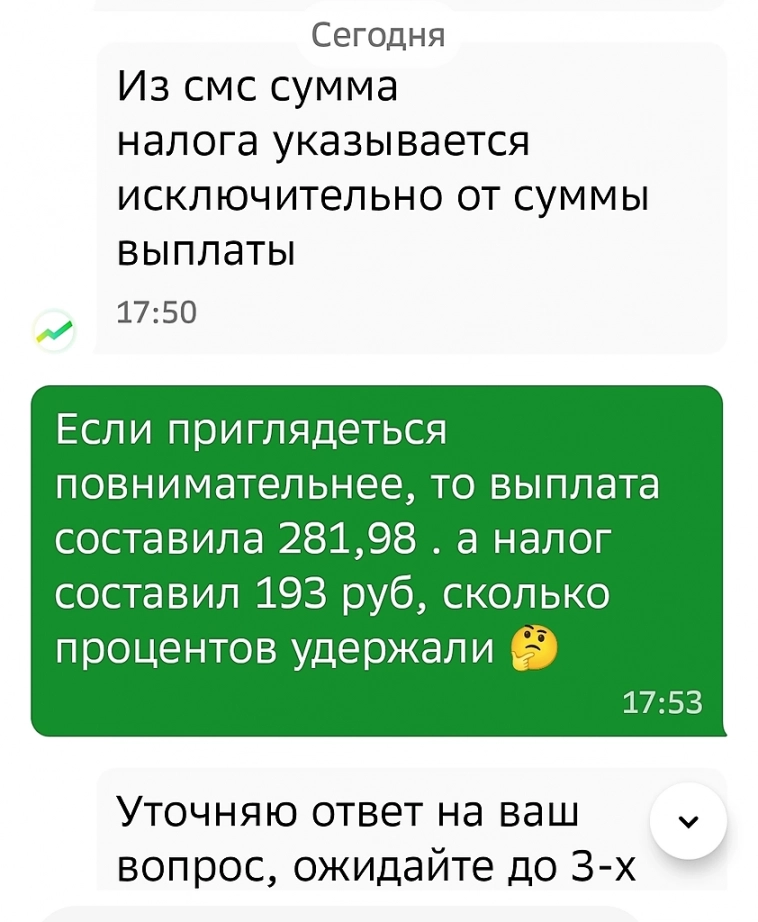Screen dimensions: 758x922
Task: Click the timestamp 17:53
Action: click(x=662, y=703)
